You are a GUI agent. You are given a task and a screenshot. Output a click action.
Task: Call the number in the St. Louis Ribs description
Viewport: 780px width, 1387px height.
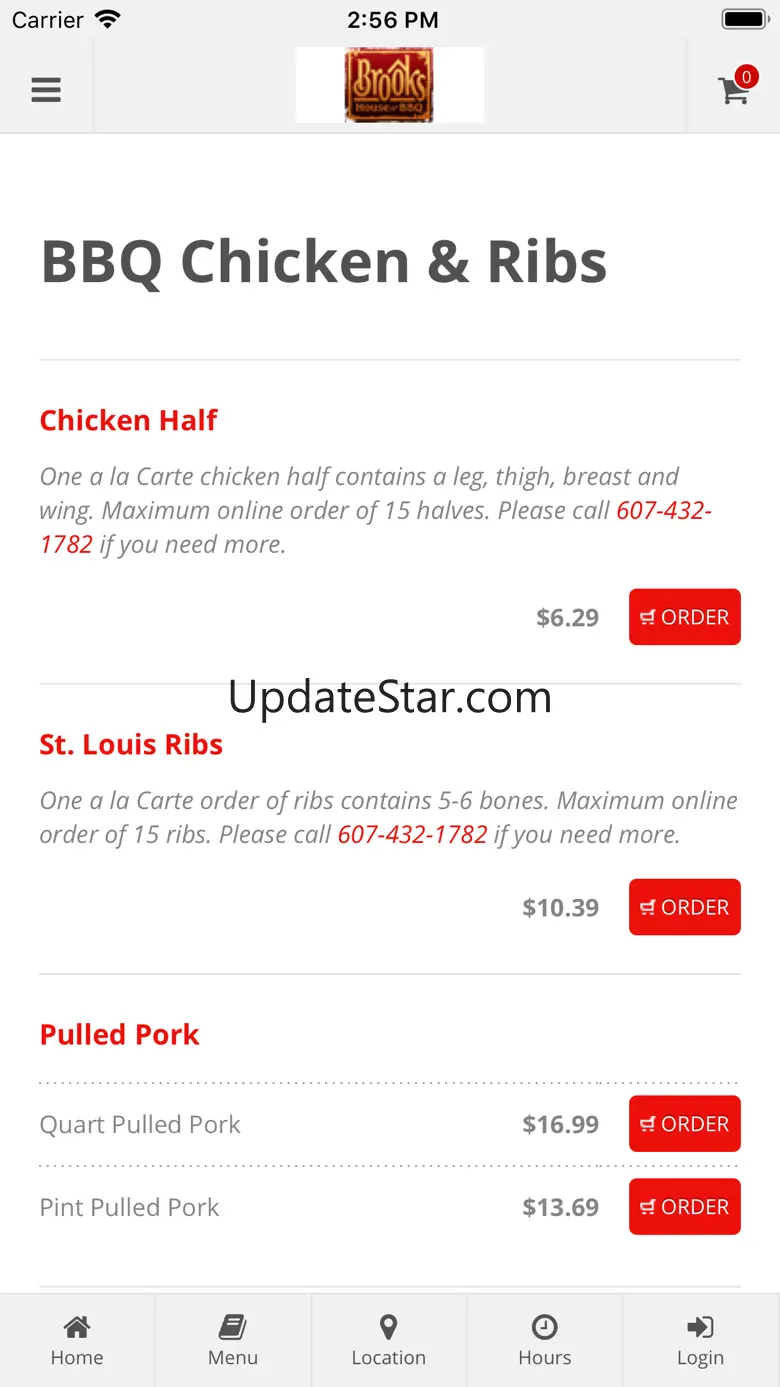[412, 835]
